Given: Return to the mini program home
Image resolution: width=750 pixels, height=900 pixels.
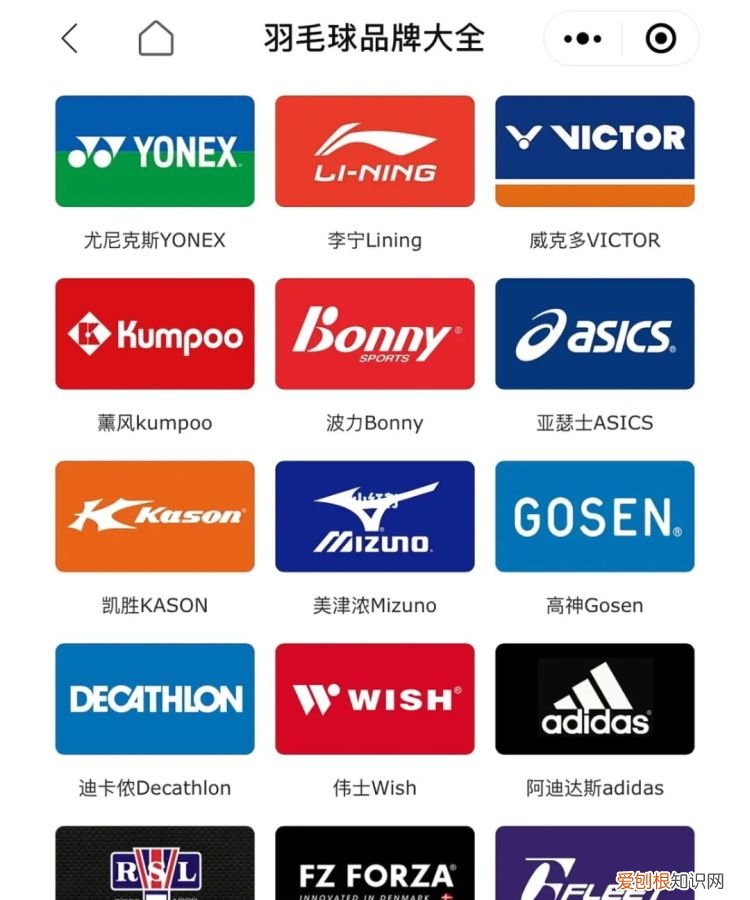Looking at the screenshot, I should pyautogui.click(x=155, y=39).
